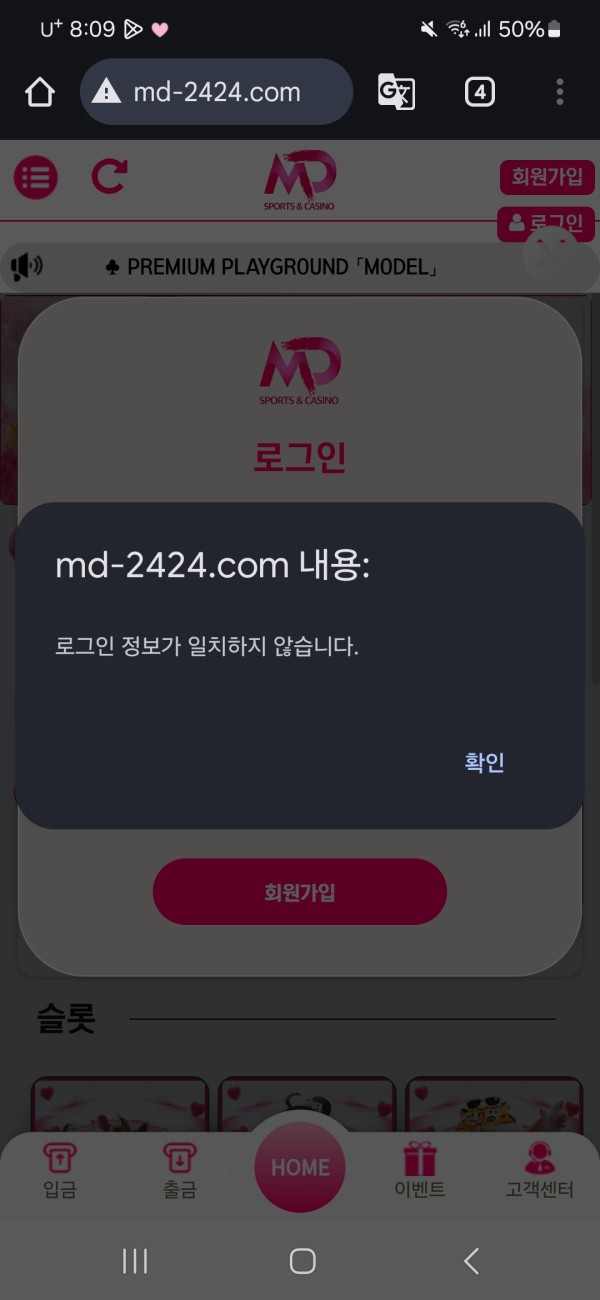
Task: Open the browser overflow menu
Action: click(559, 92)
